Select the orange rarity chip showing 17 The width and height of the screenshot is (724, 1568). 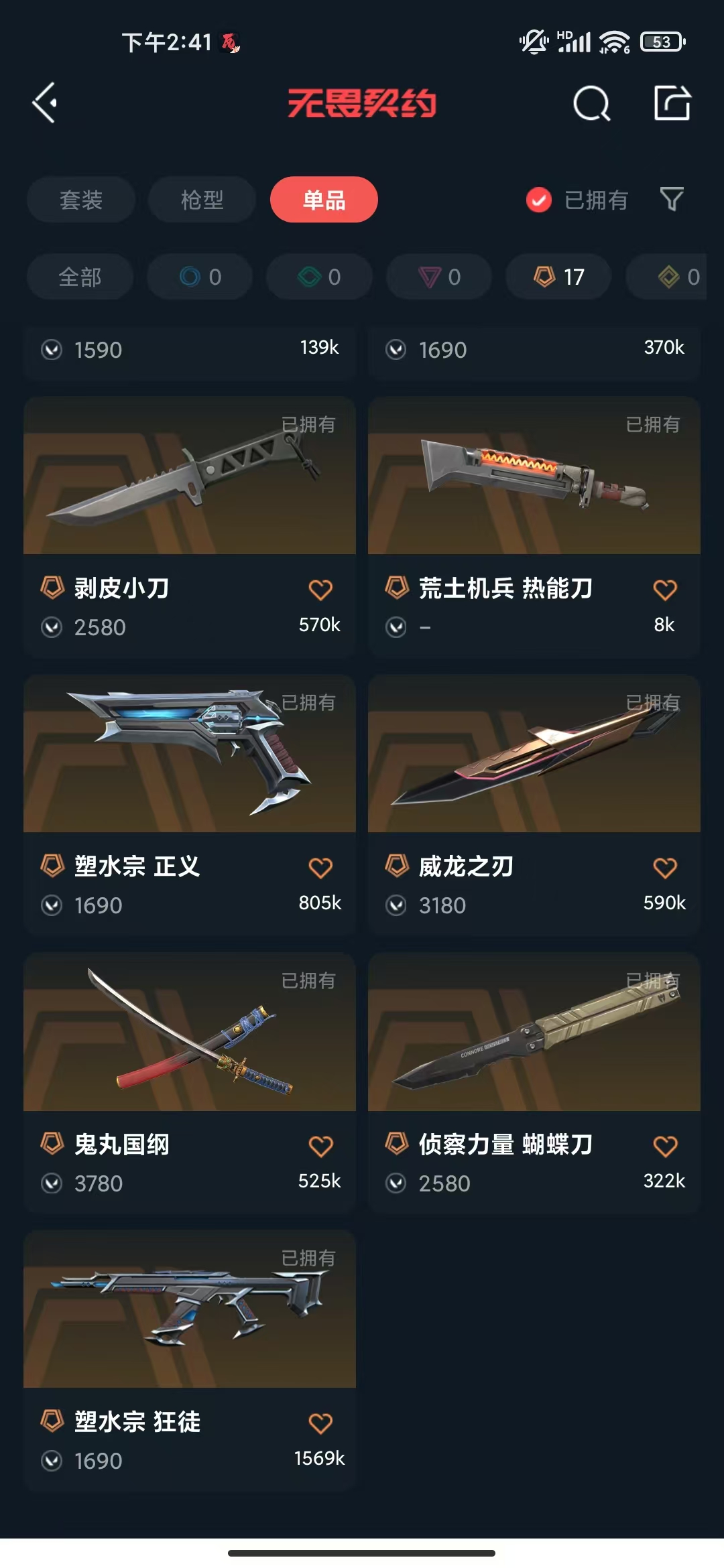tap(558, 277)
